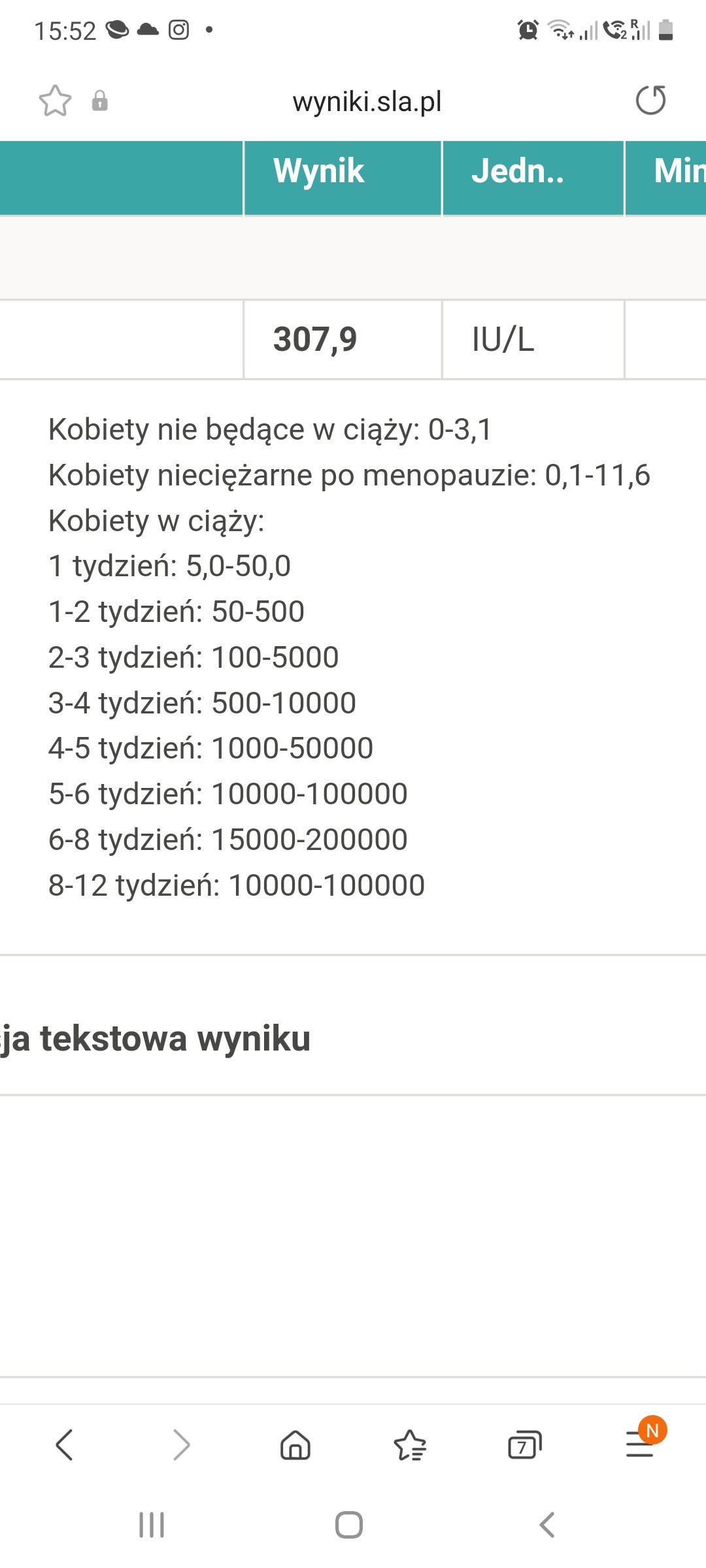The image size is (706, 1568).
Task: Open the browser menu
Action: tap(640, 1445)
